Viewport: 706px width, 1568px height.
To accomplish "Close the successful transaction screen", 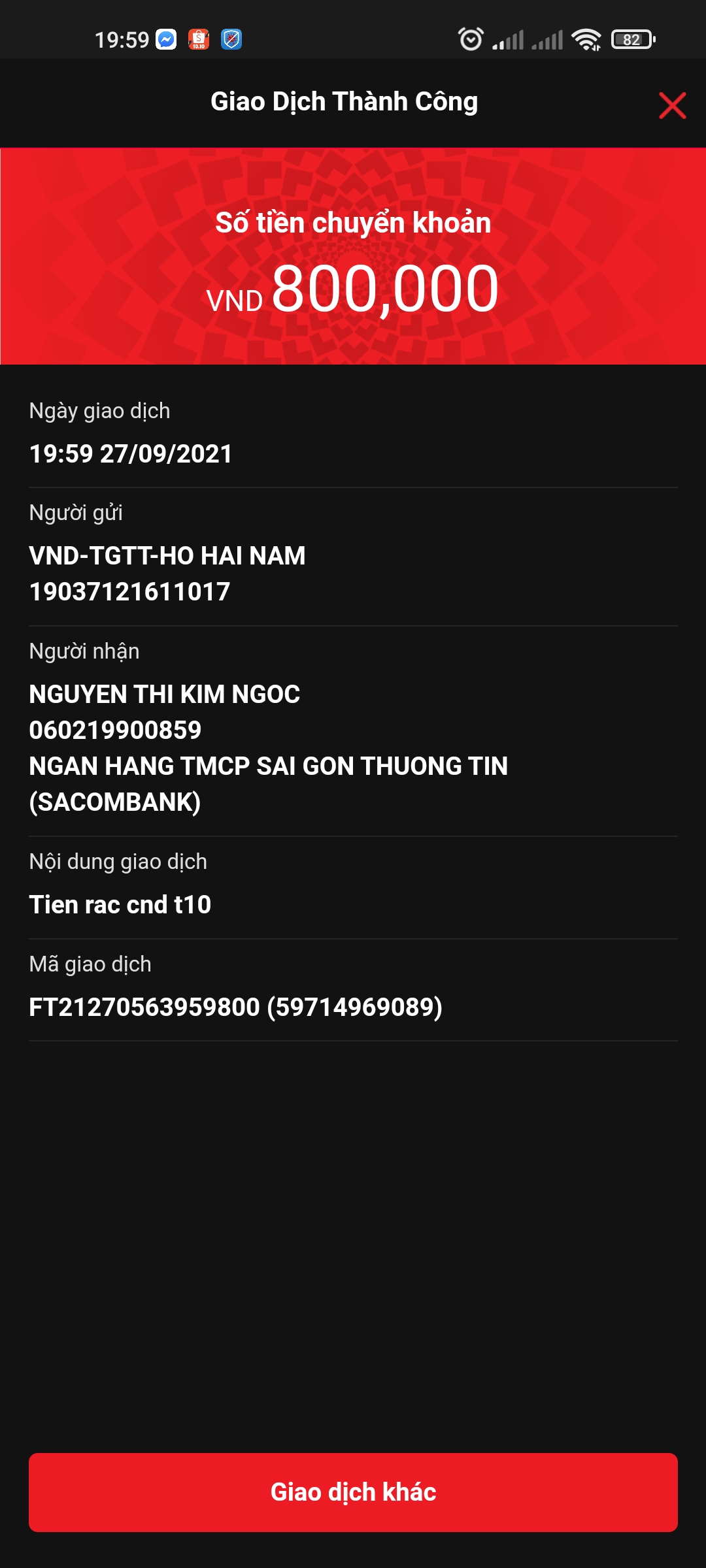I will pyautogui.click(x=672, y=106).
